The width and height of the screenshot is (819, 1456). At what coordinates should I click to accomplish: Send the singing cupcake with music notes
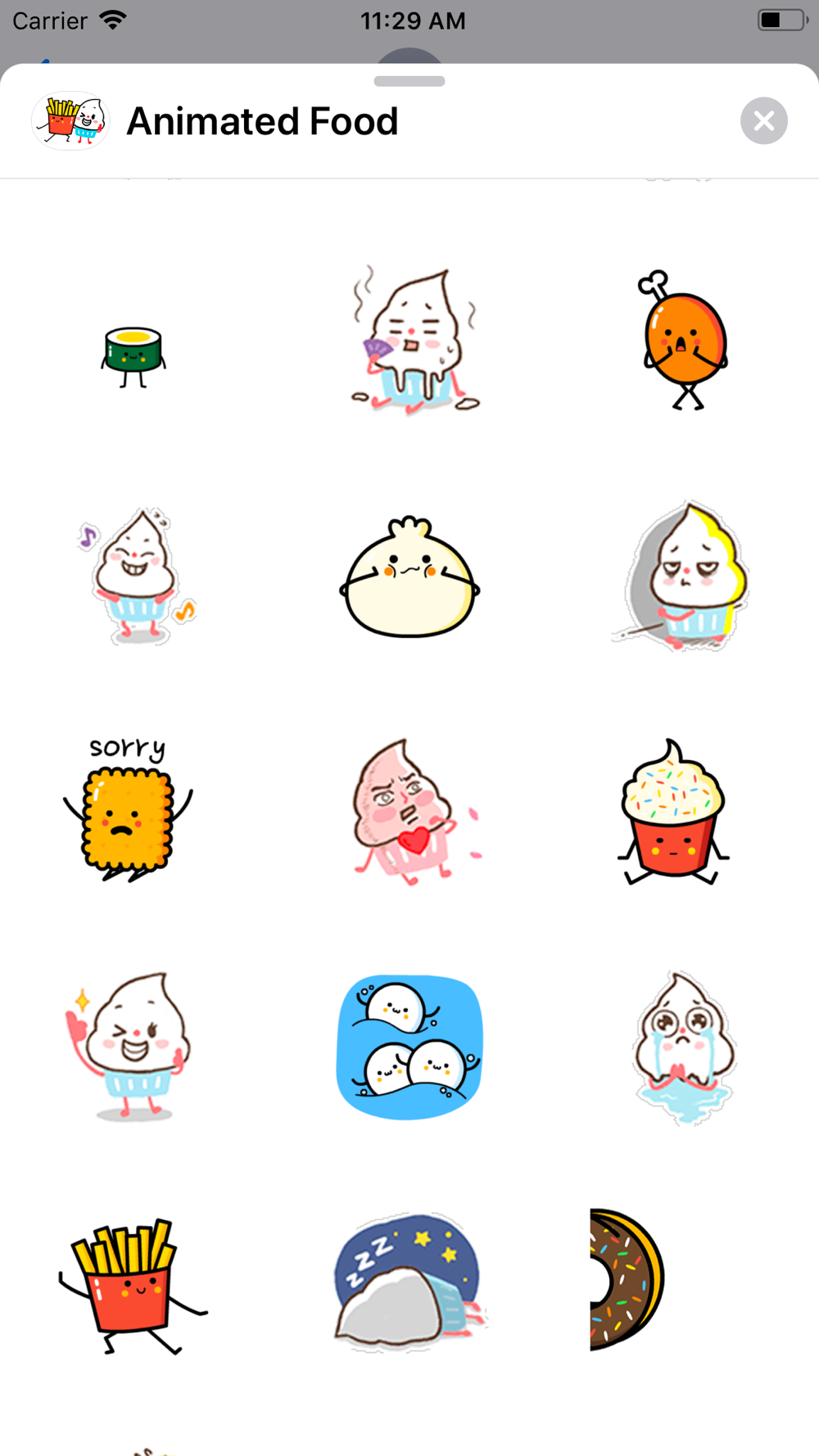(136, 576)
